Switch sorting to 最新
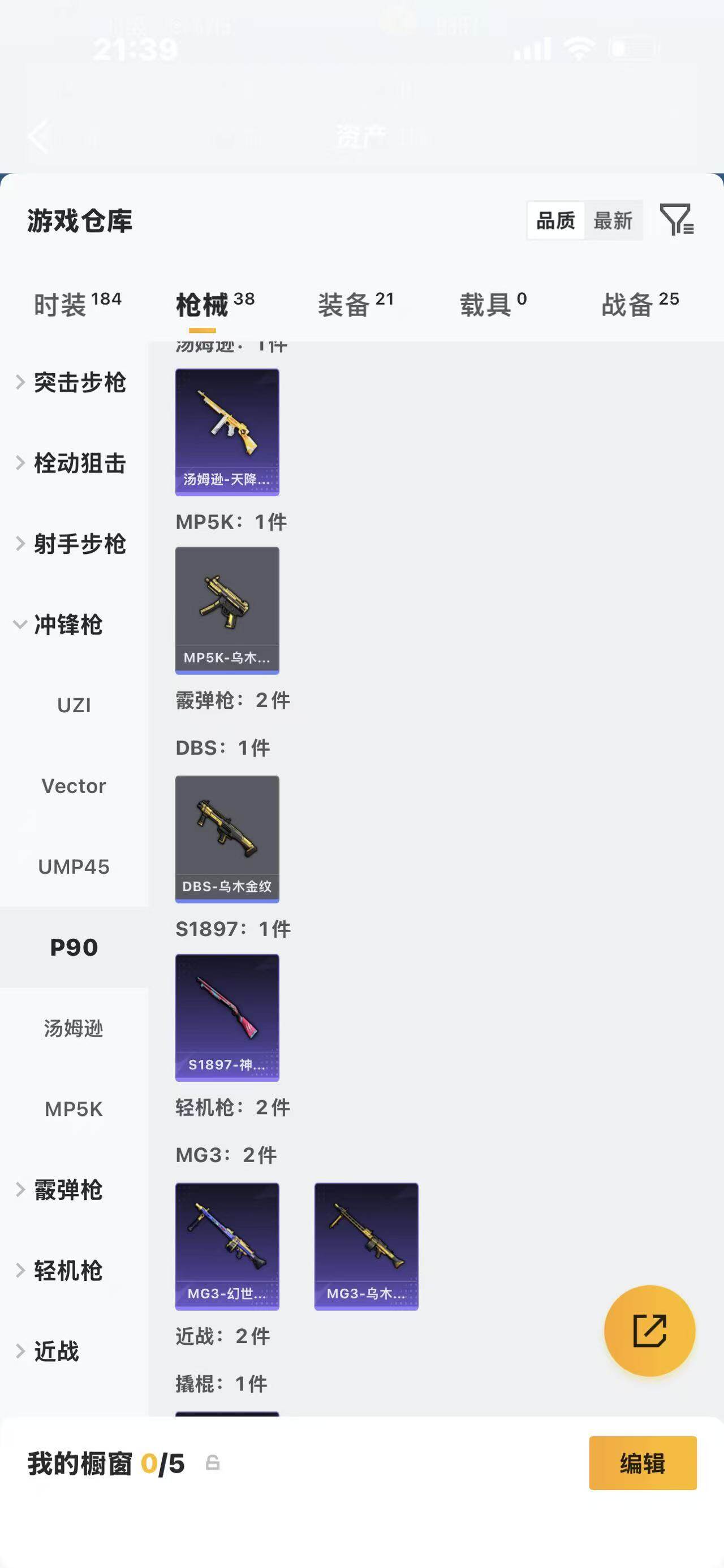Image resolution: width=724 pixels, height=1568 pixels. click(613, 220)
